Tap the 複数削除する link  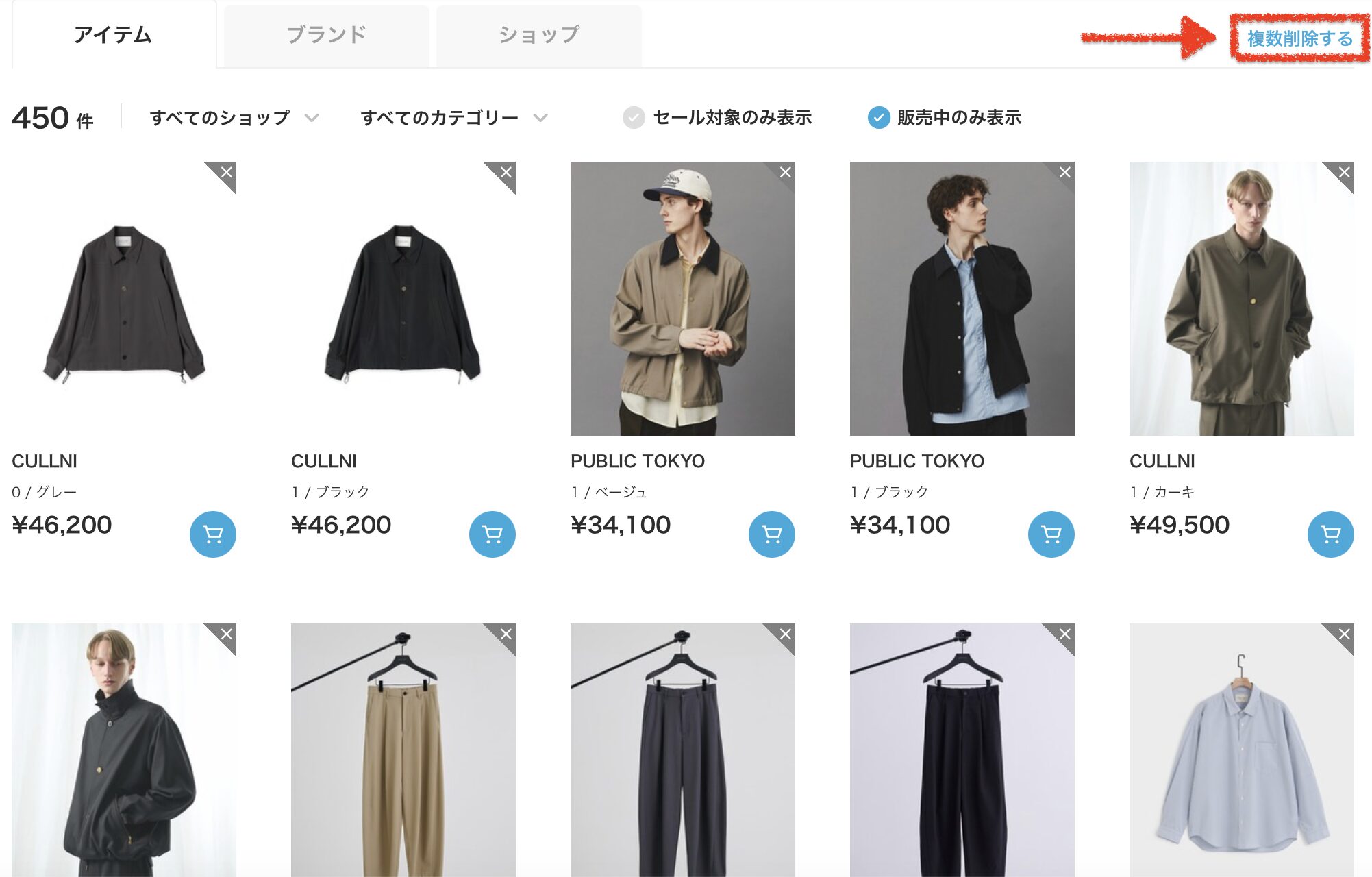click(1299, 38)
